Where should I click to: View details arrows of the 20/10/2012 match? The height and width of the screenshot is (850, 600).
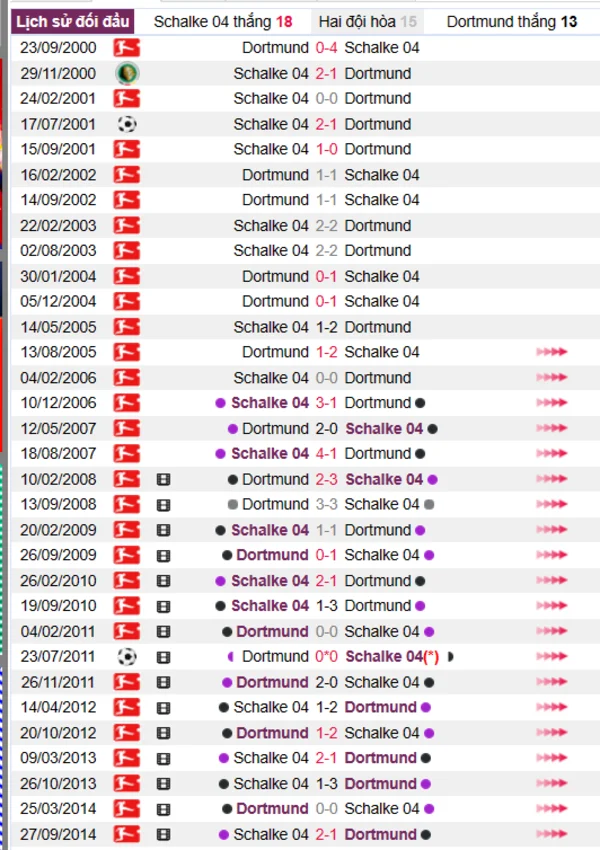point(552,733)
